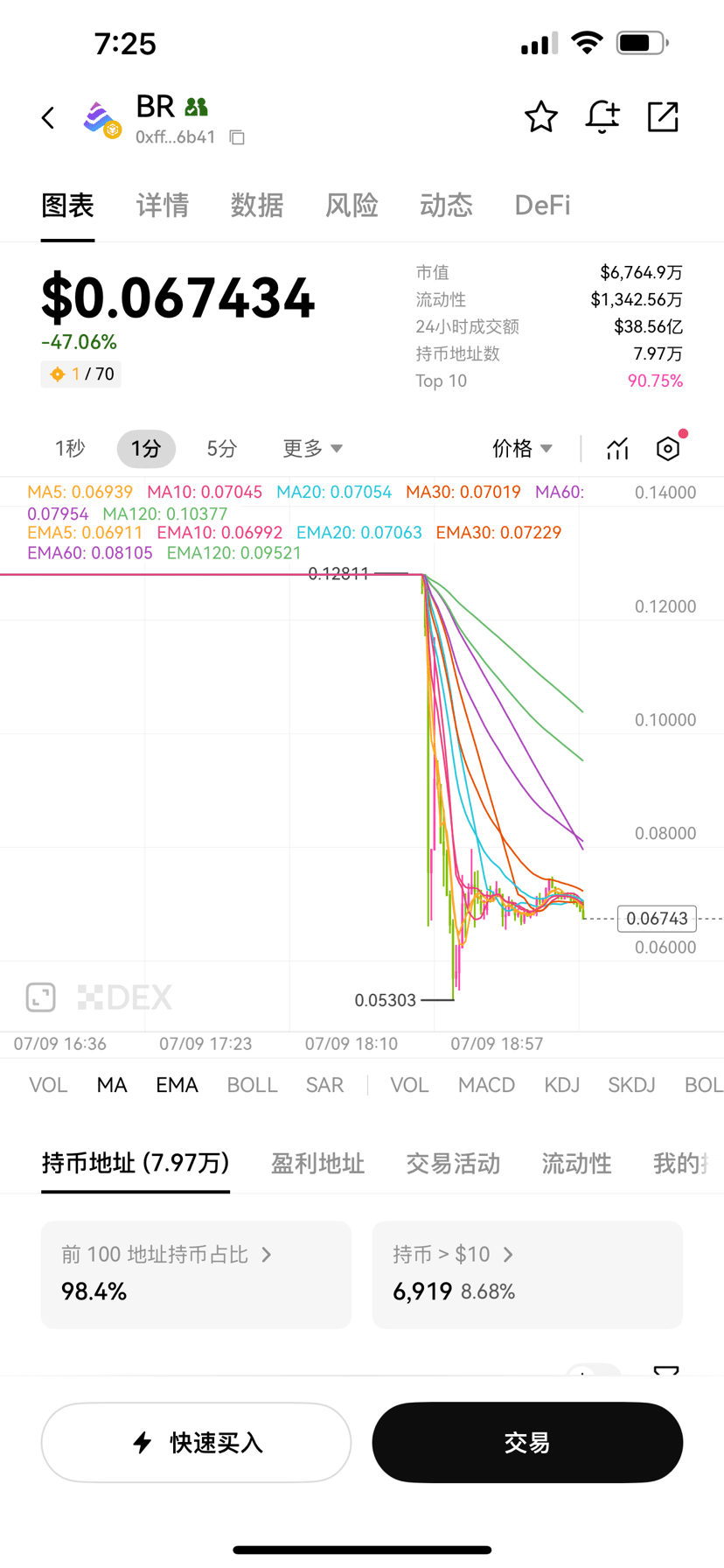Set a price alert with bell icon

point(602,116)
